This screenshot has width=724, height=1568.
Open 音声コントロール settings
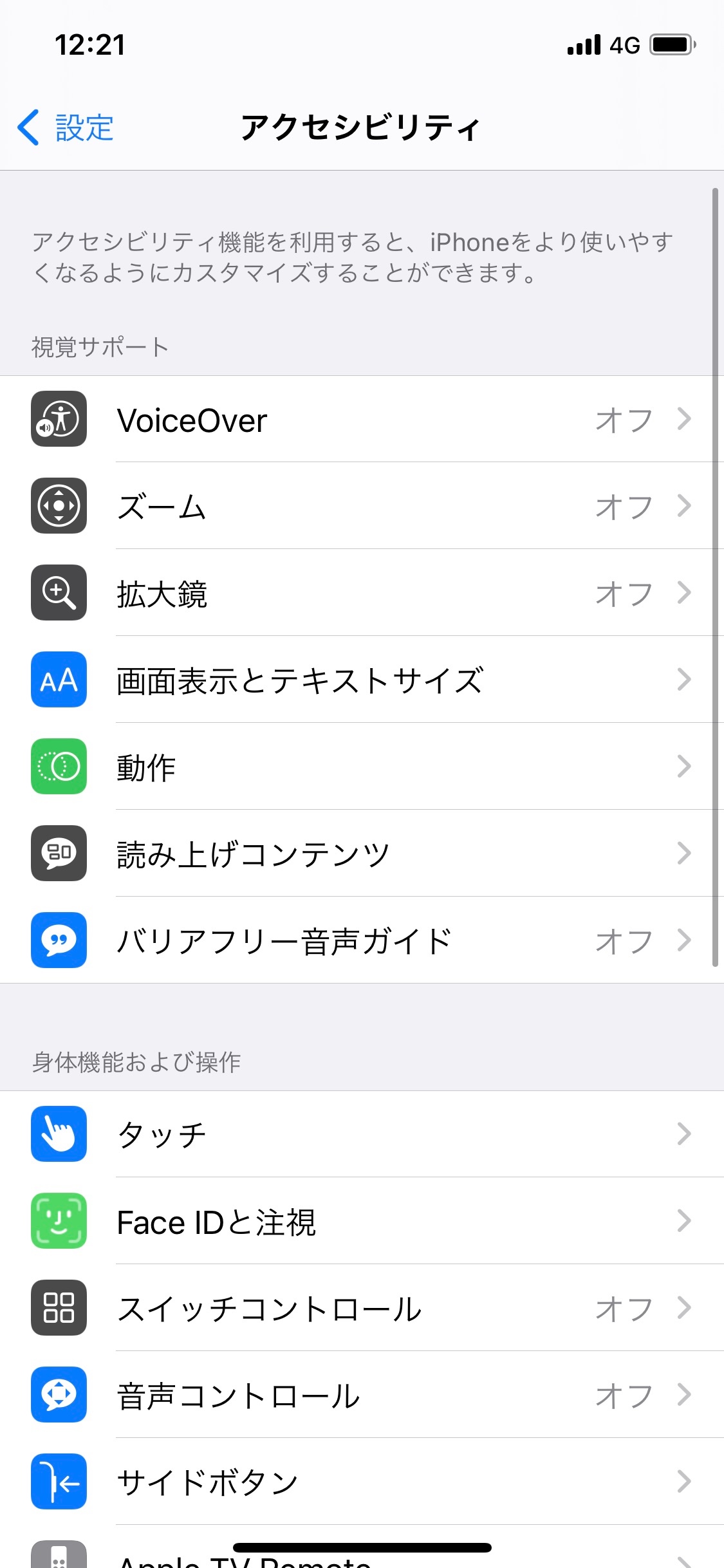[x=360, y=1395]
